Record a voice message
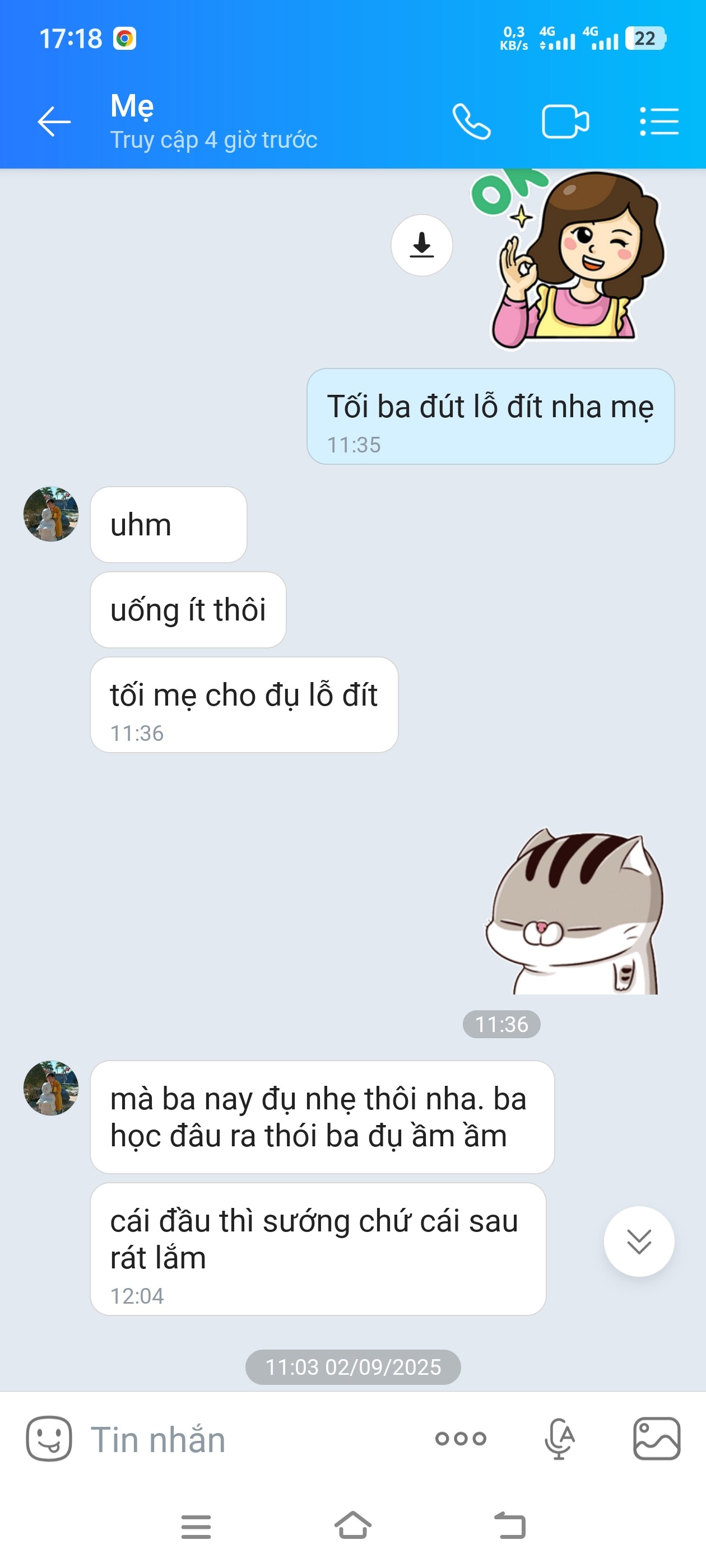Screen dimensions: 706x1568 pyautogui.click(x=559, y=1438)
